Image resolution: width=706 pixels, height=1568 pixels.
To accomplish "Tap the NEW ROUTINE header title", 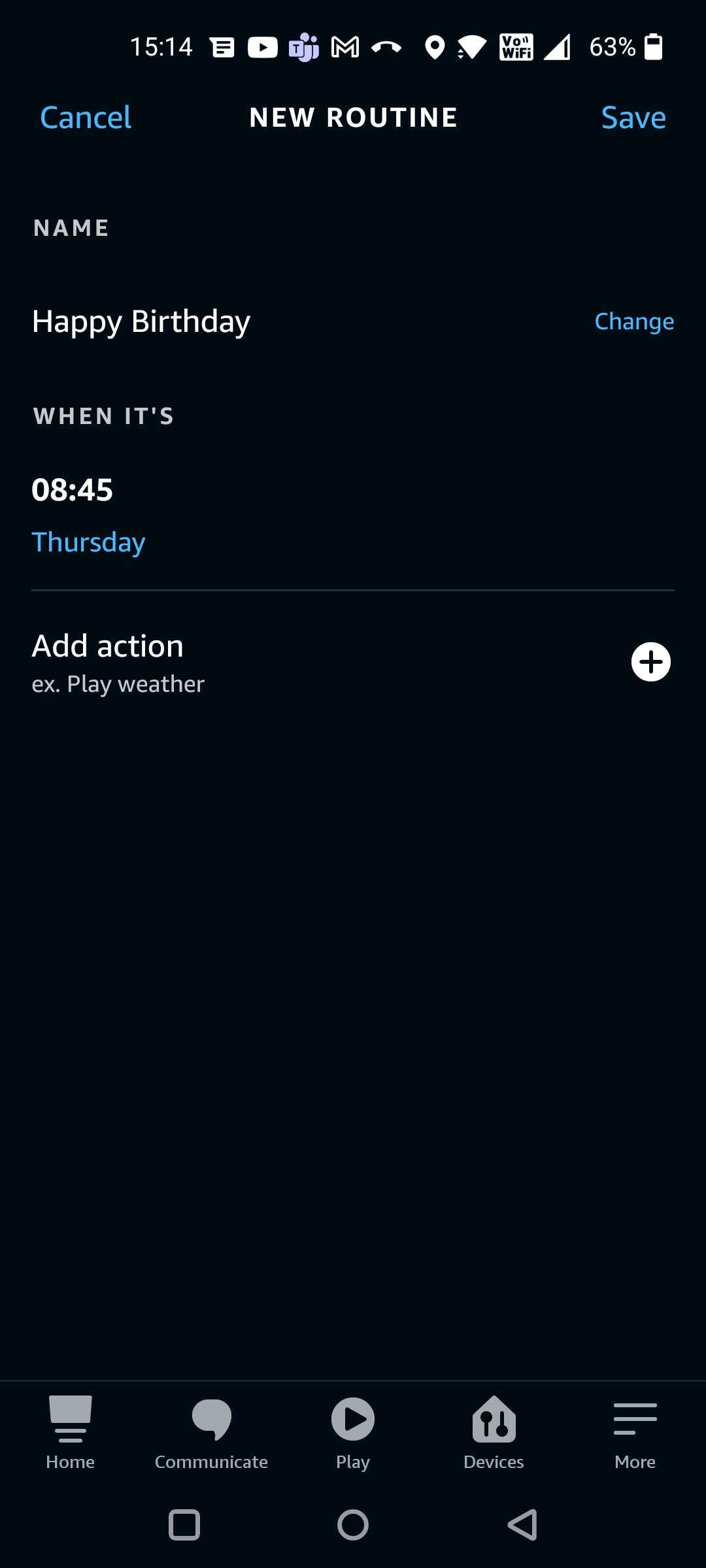I will (x=352, y=118).
